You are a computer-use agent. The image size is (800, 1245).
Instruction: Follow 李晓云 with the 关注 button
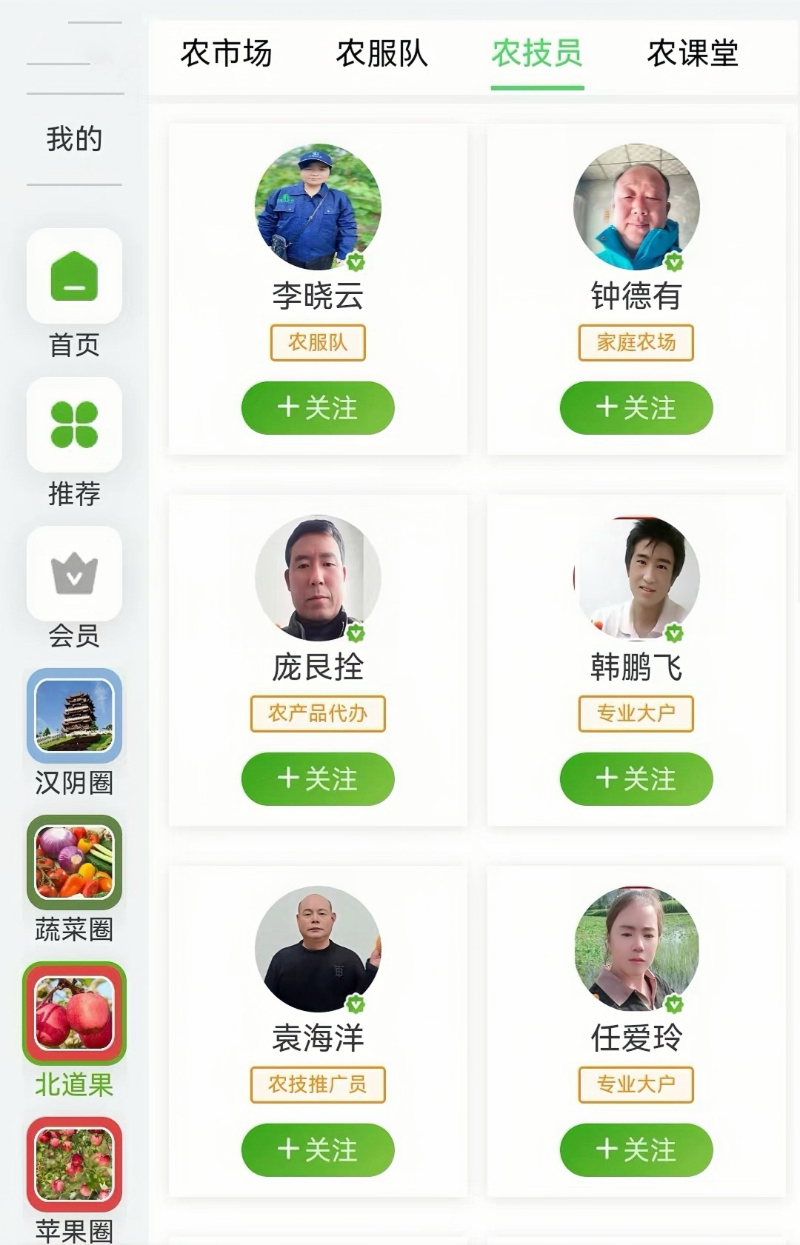tap(318, 408)
